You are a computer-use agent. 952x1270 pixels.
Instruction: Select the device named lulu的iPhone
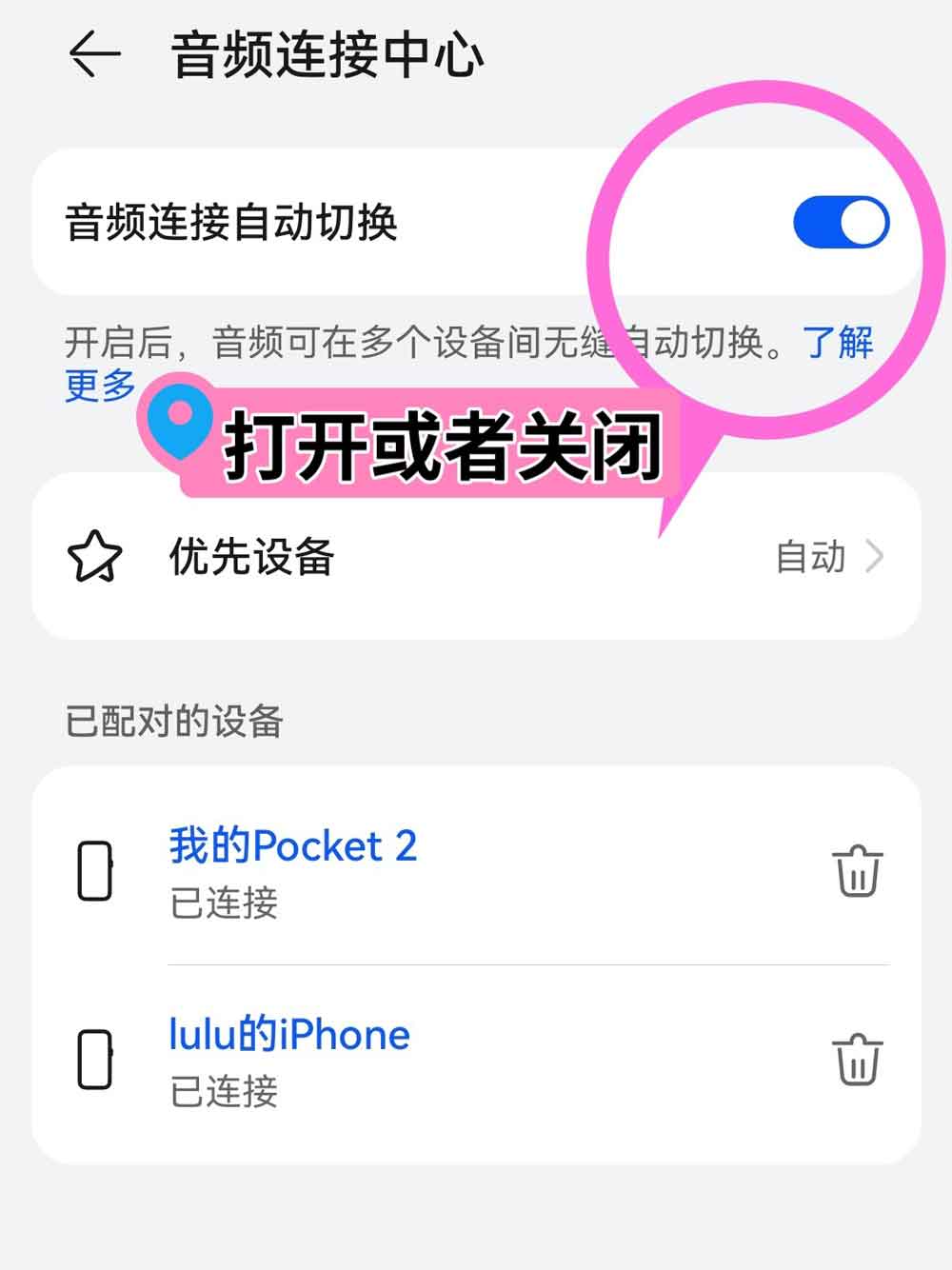(288, 1034)
